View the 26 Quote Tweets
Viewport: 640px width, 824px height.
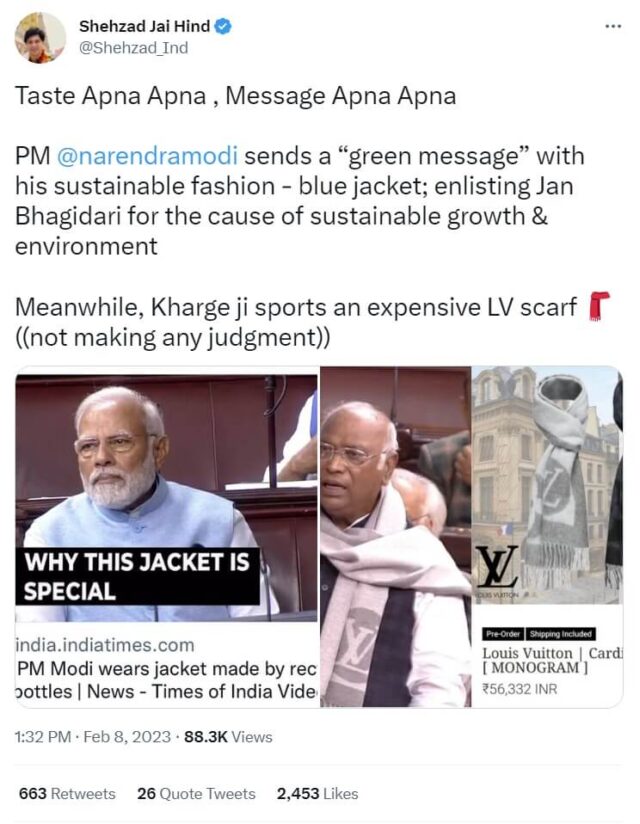pos(196,793)
